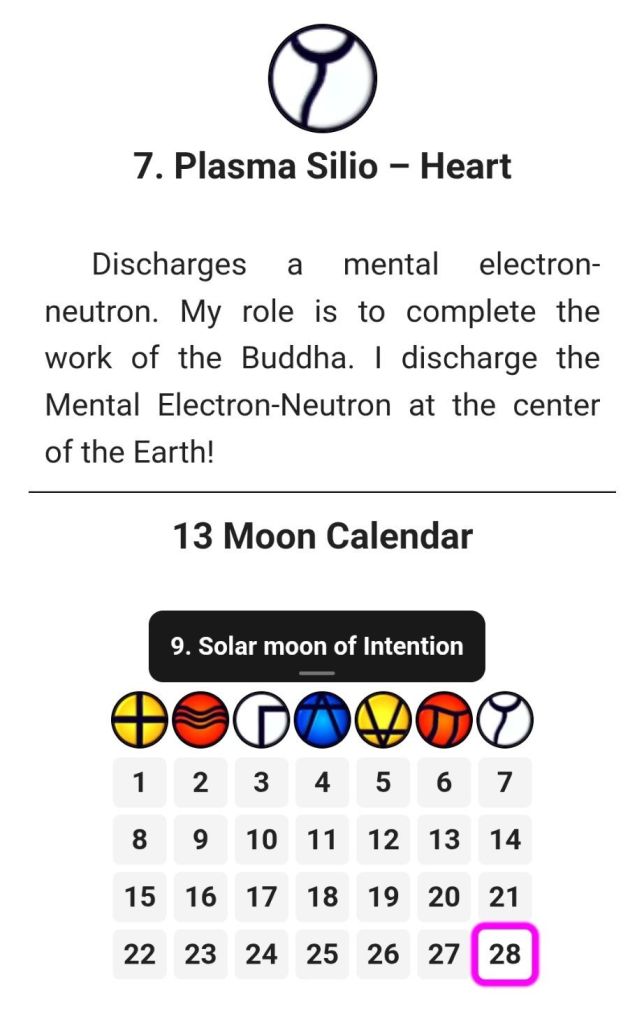Tap the Silio plasma icon above day 7

[x=505, y=720]
